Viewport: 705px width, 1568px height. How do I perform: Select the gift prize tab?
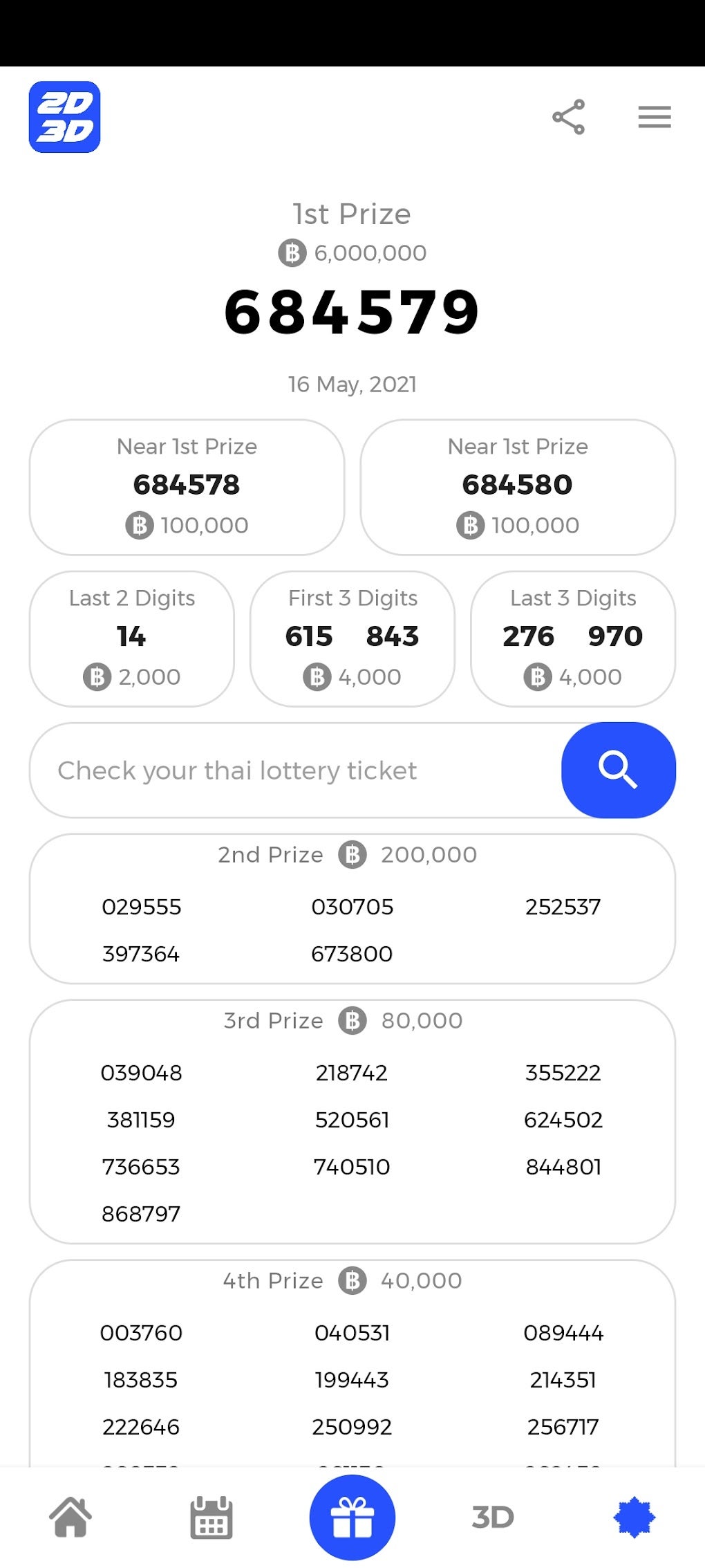352,1517
